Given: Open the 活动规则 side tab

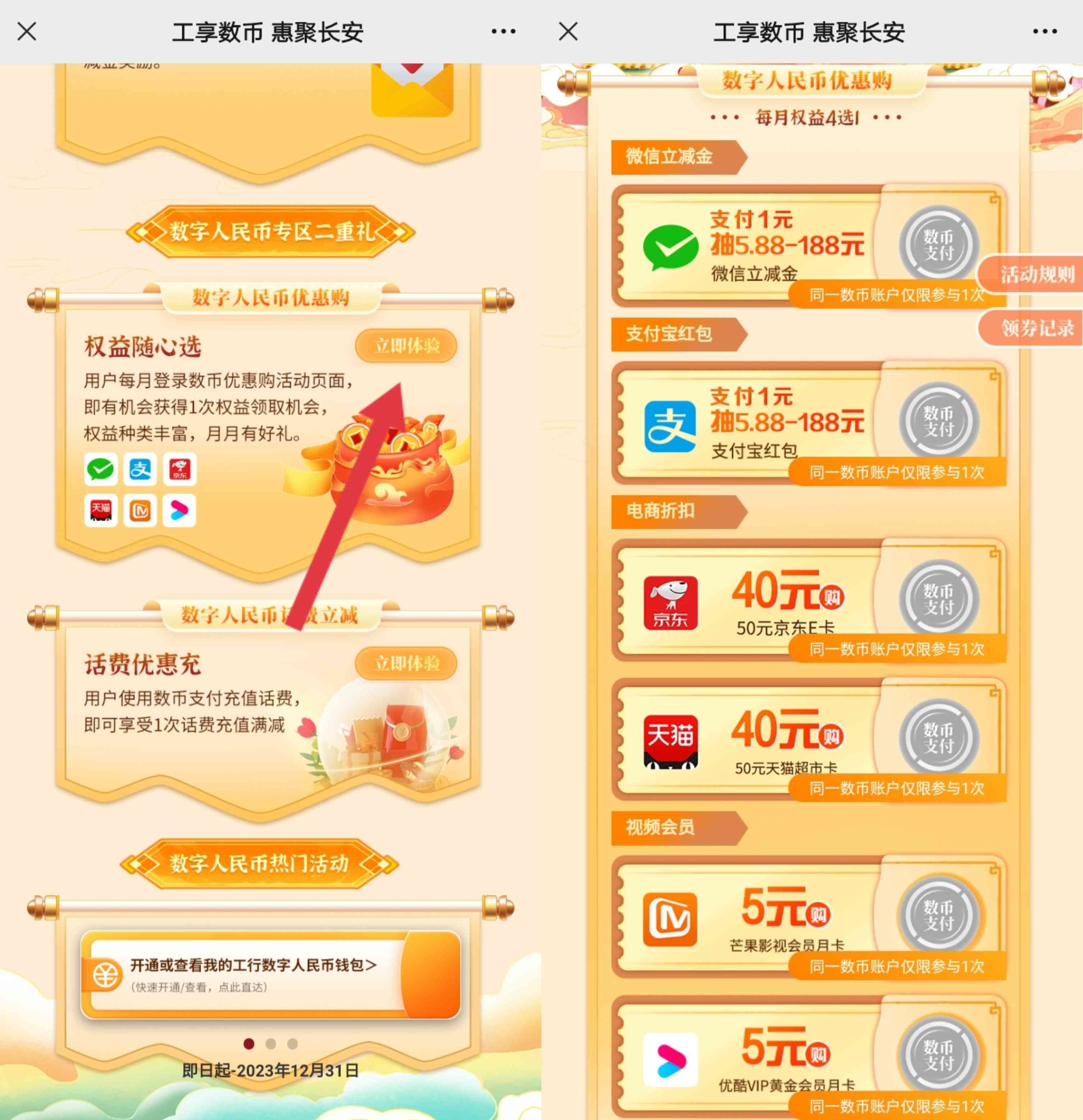Looking at the screenshot, I should pyautogui.click(x=1033, y=274).
